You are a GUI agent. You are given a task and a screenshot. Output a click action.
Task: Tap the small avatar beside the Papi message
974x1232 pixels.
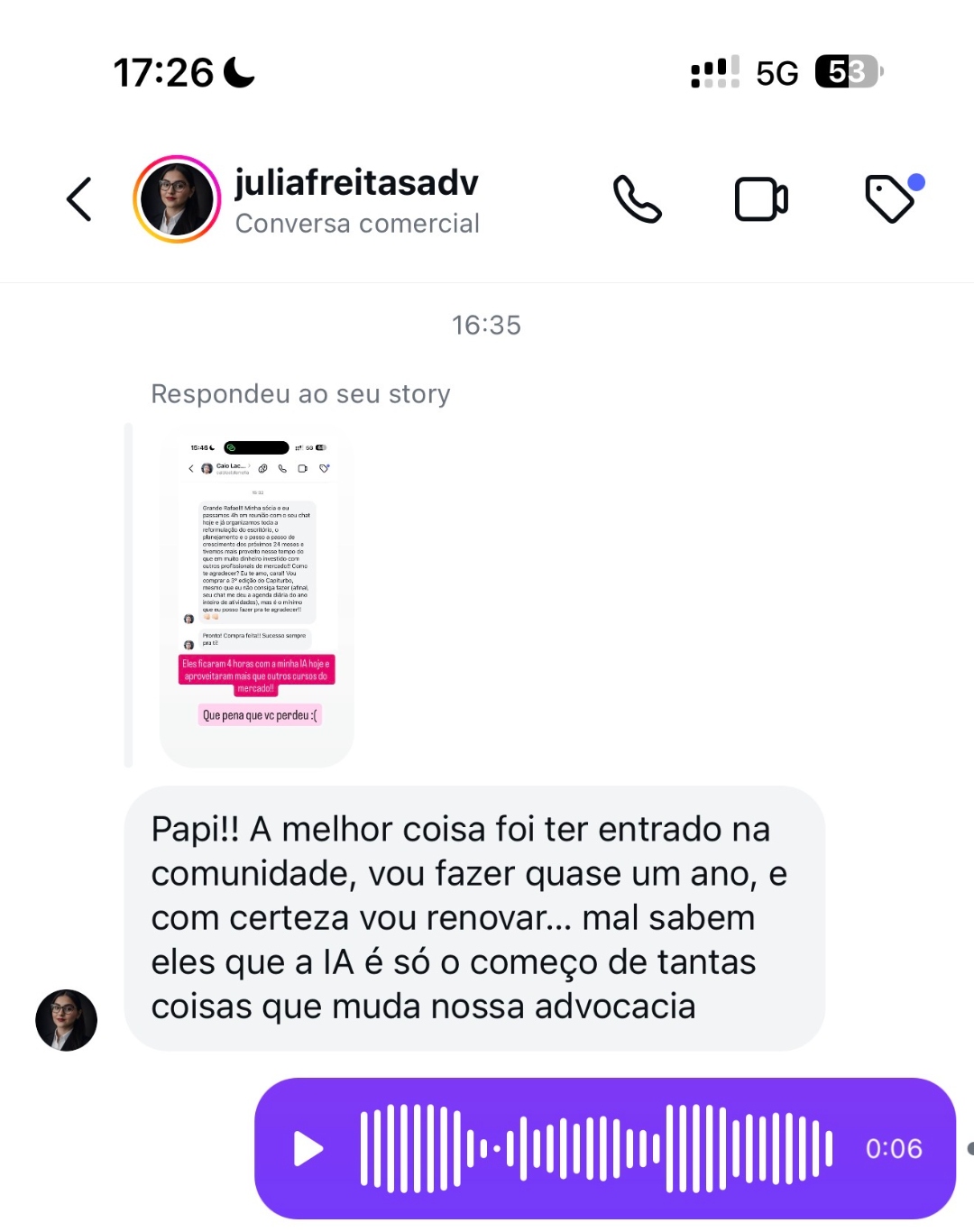click(x=66, y=1020)
